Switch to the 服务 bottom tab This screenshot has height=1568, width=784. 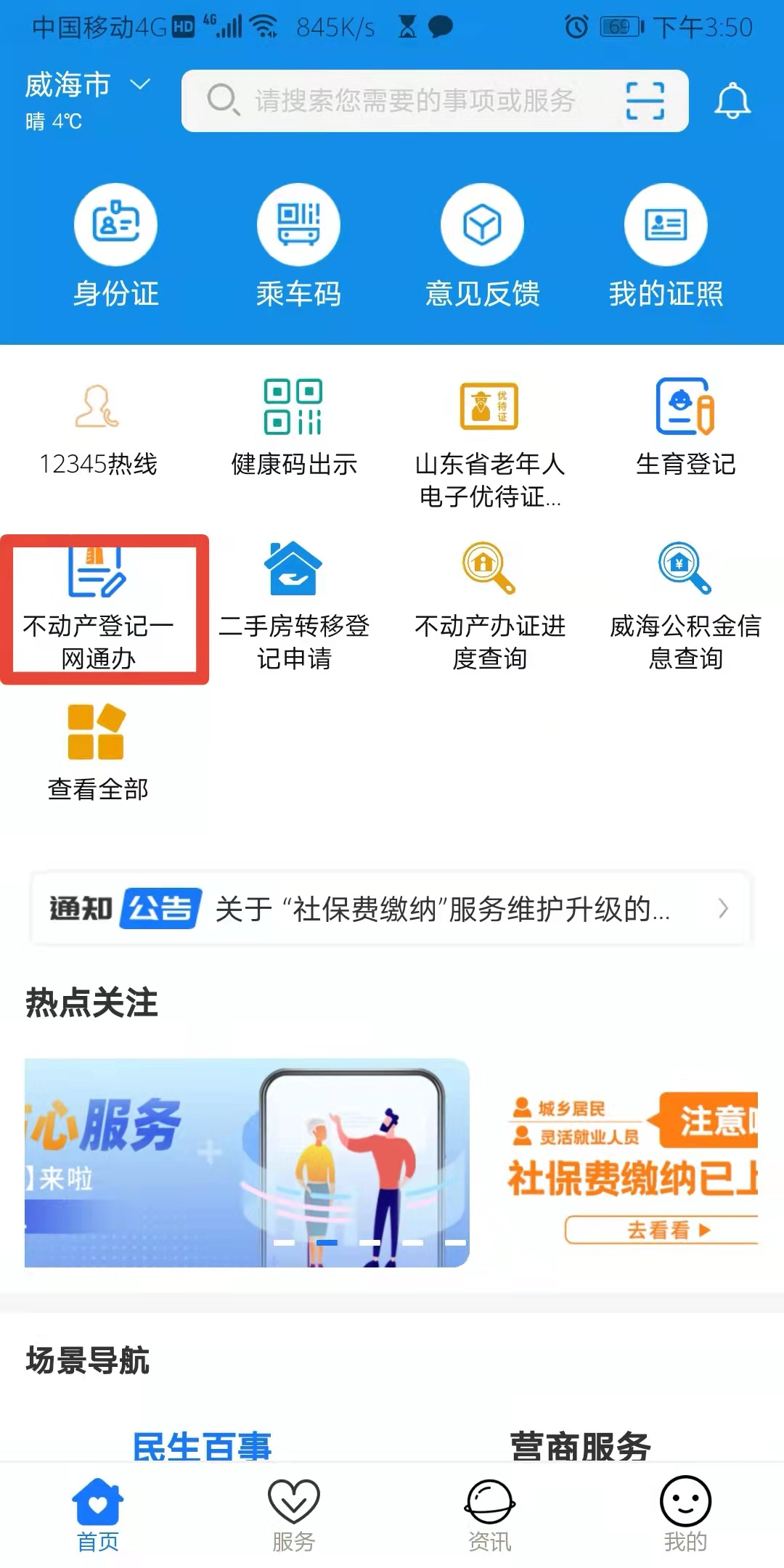(293, 1513)
